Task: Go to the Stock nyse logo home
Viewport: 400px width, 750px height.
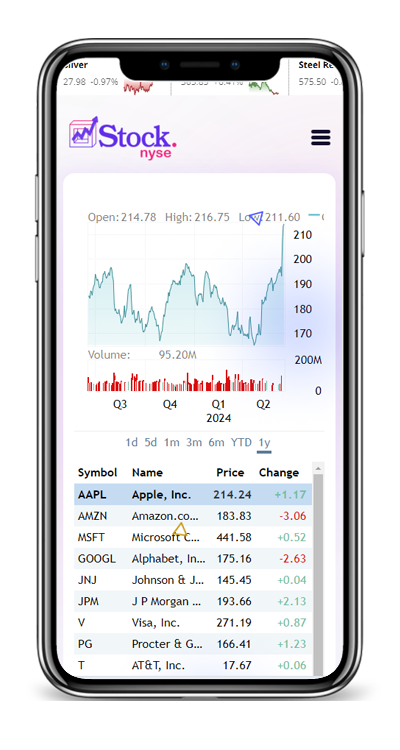Action: point(123,137)
